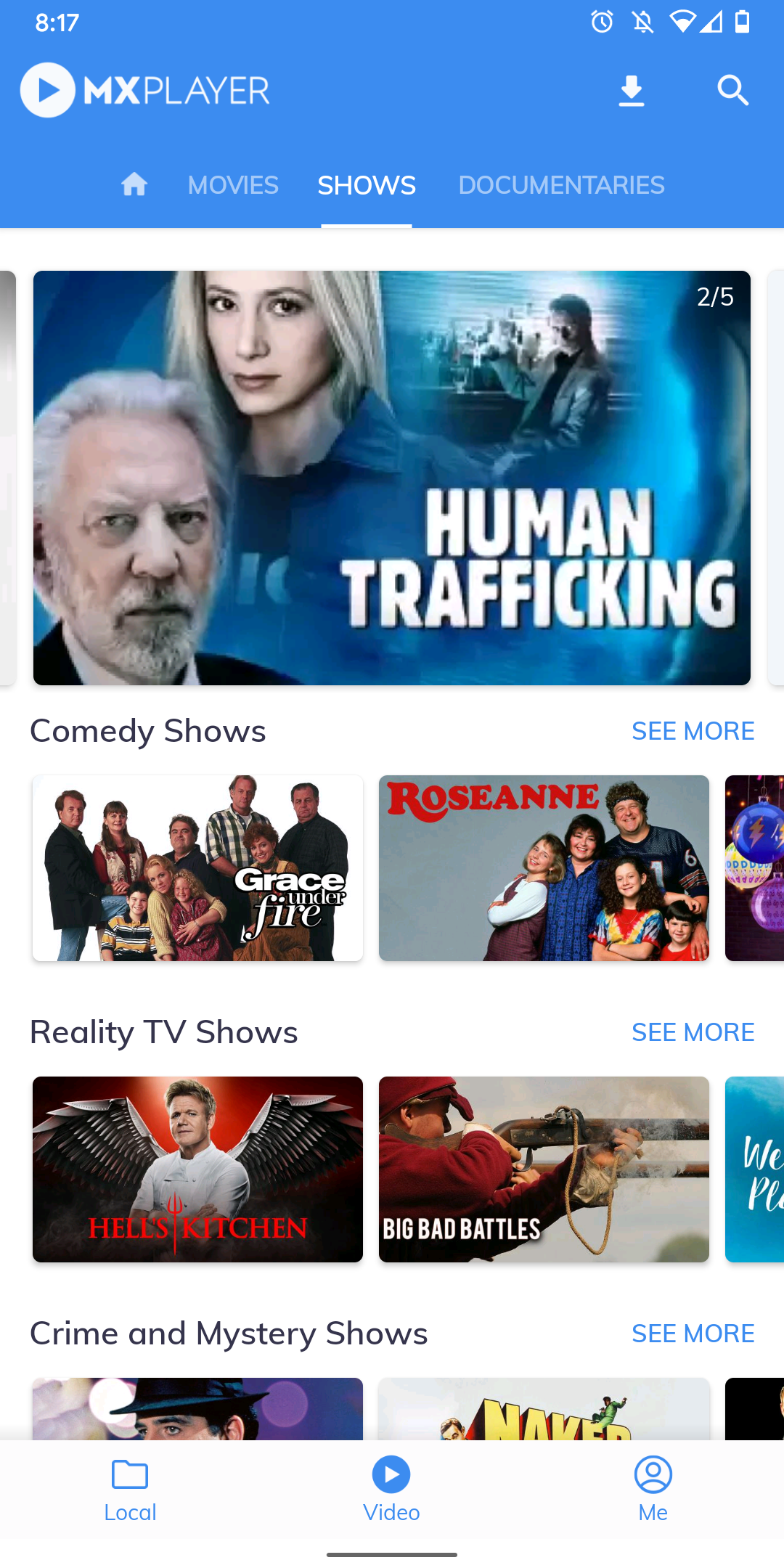Open the Me profile tab
This screenshot has width=784, height=1568.
pyautogui.click(x=653, y=1490)
